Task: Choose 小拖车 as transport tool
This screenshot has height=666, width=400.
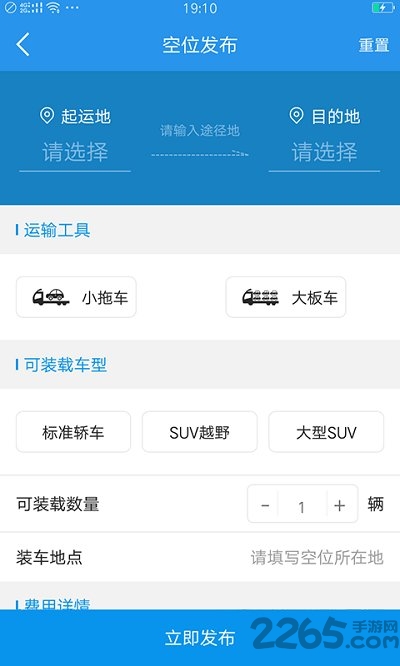Action: 76,297
